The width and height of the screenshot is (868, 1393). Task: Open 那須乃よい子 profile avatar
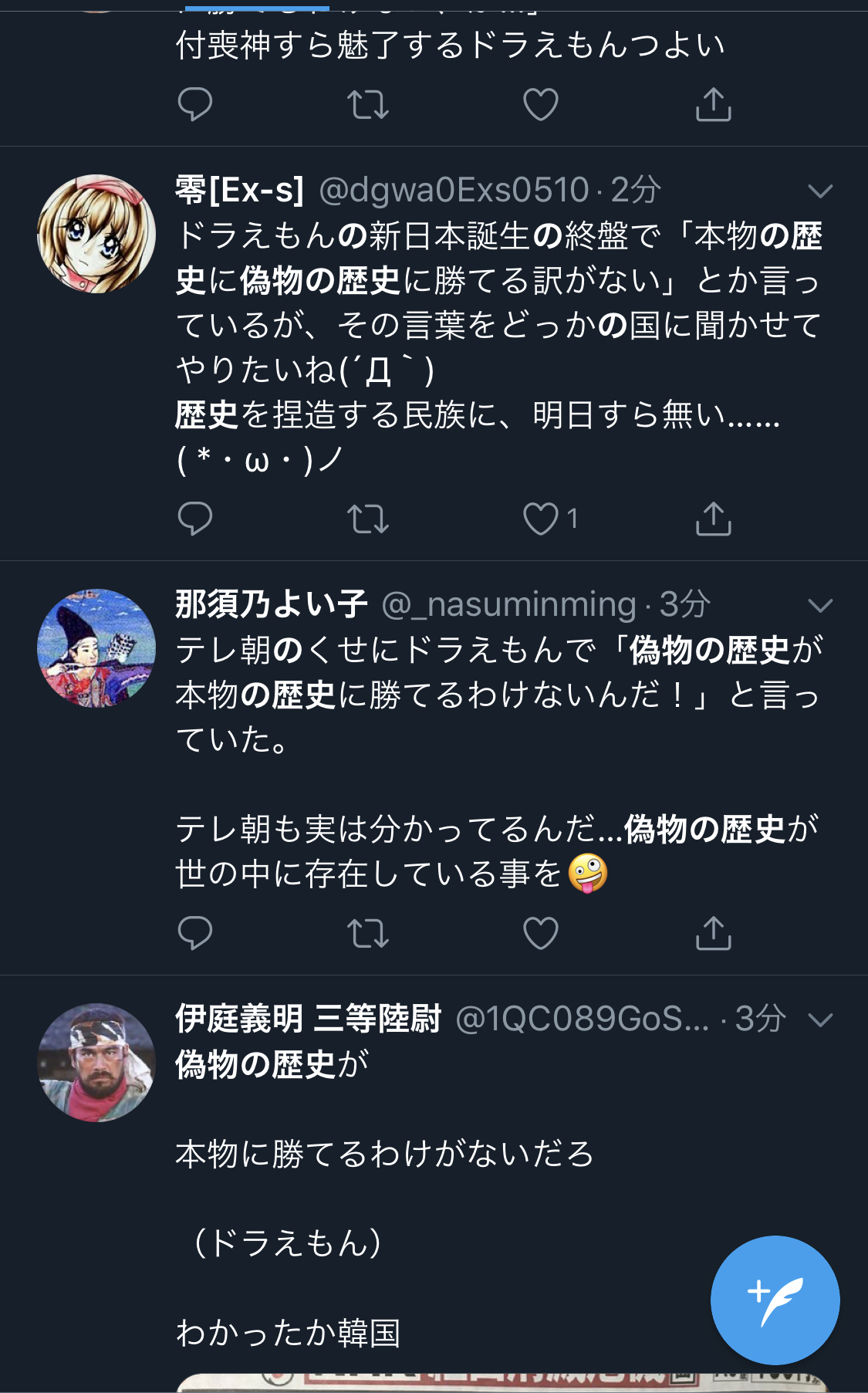pyautogui.click(x=96, y=648)
